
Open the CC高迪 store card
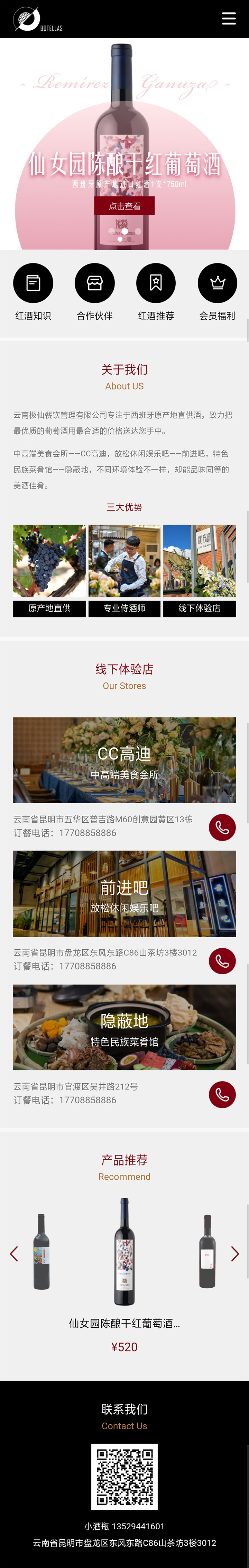tap(124, 759)
